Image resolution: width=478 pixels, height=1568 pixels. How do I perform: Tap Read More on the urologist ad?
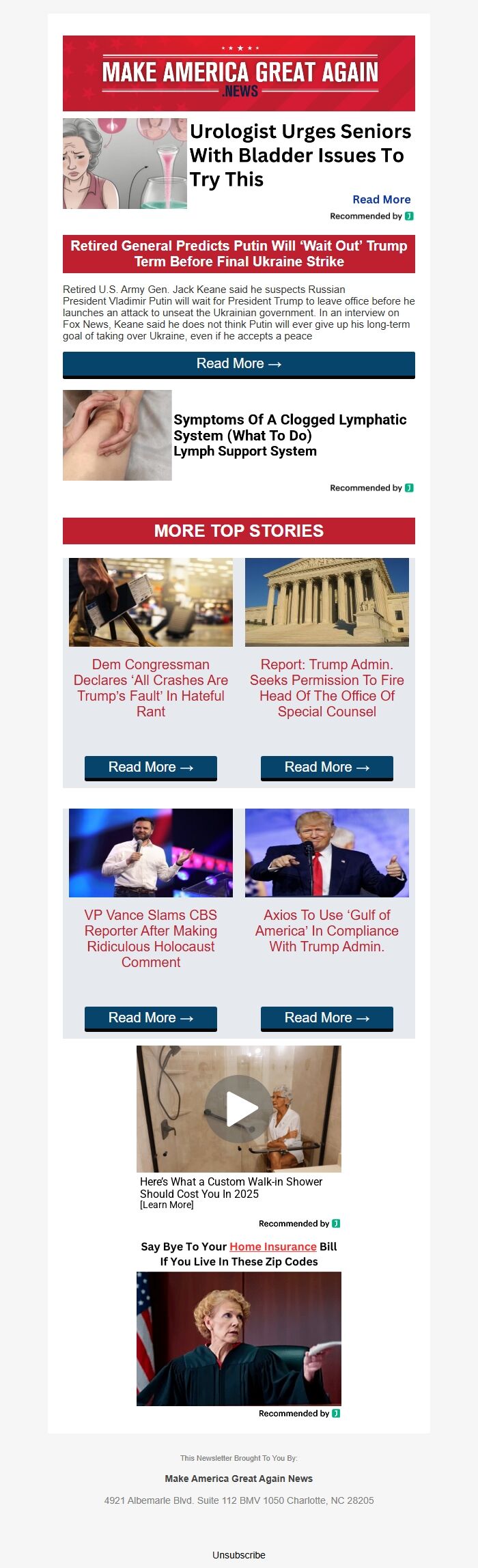(381, 199)
